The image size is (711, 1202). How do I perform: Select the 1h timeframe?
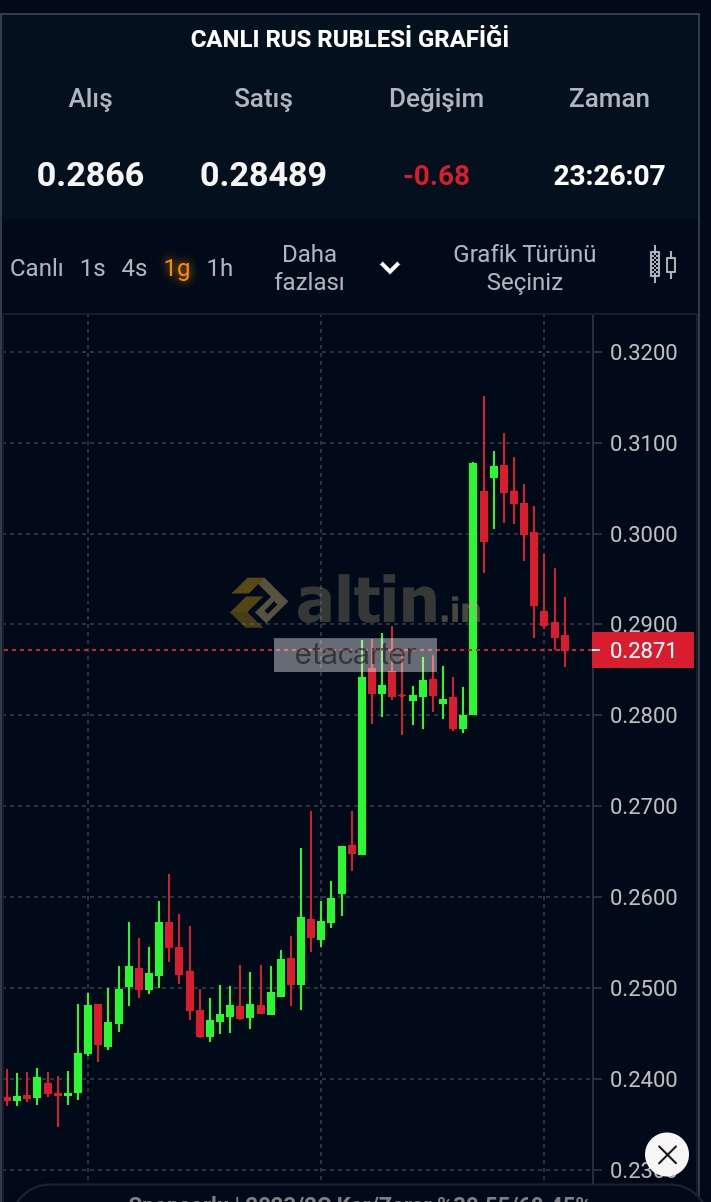point(220,268)
